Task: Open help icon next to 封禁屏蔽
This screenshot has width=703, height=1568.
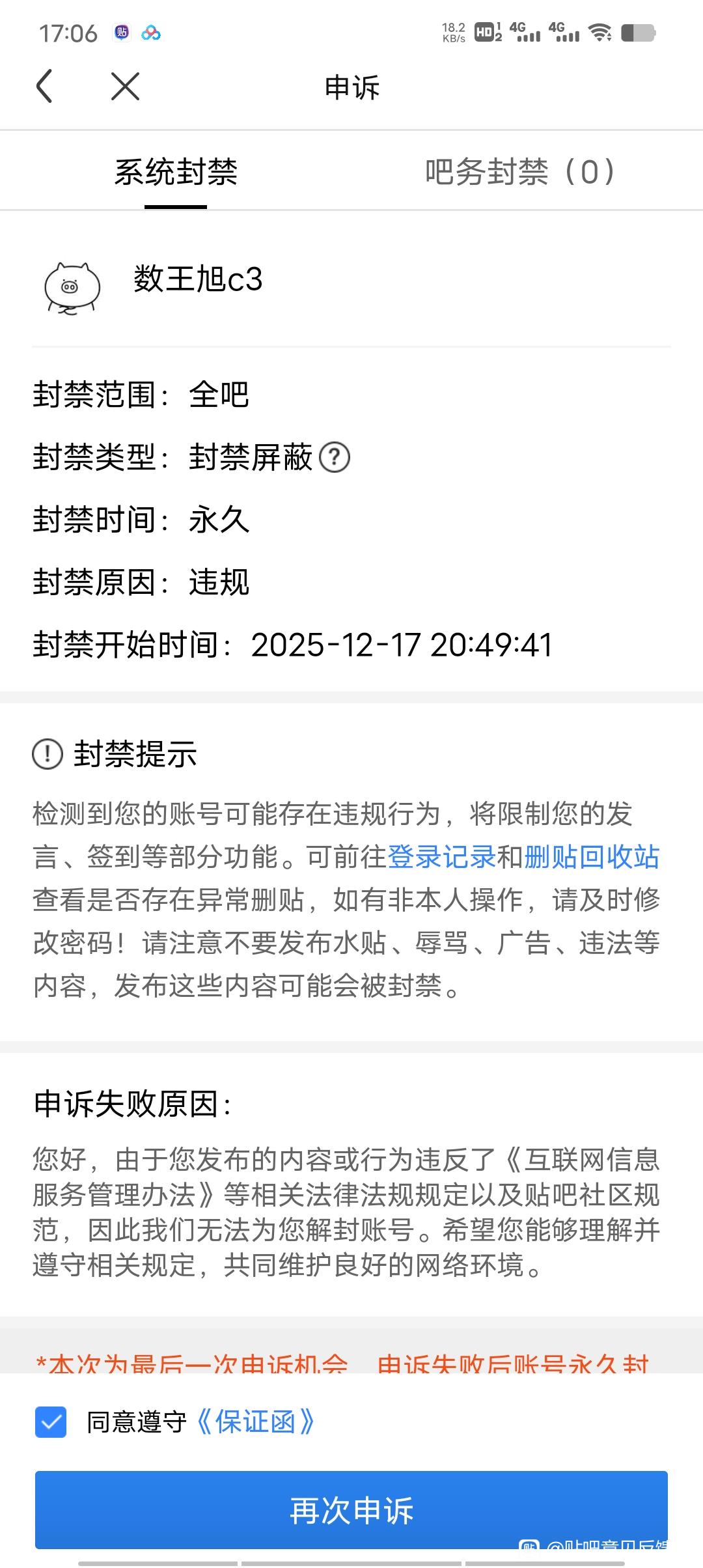Action: [335, 457]
